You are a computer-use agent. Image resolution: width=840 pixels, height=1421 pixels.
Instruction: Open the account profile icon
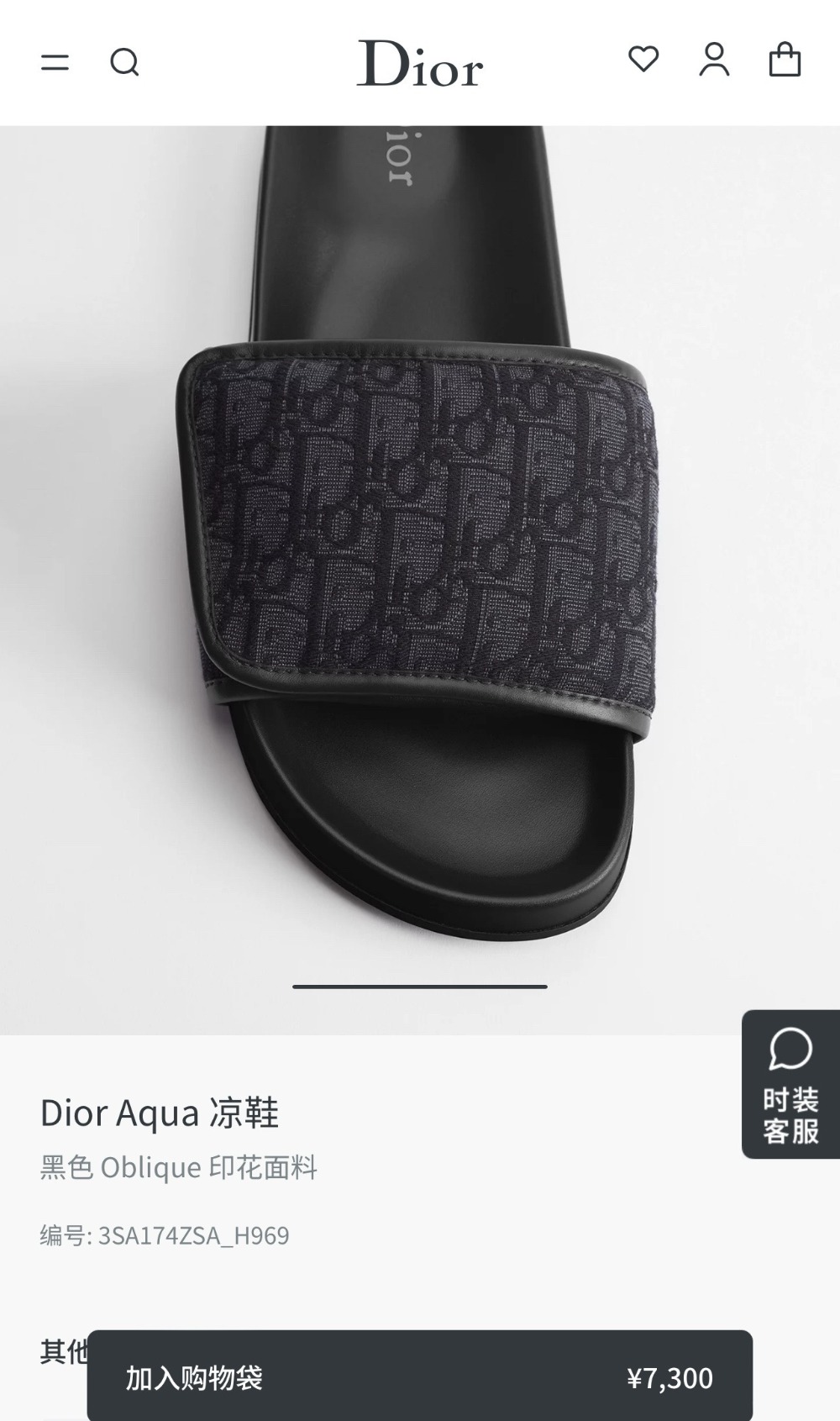714,60
